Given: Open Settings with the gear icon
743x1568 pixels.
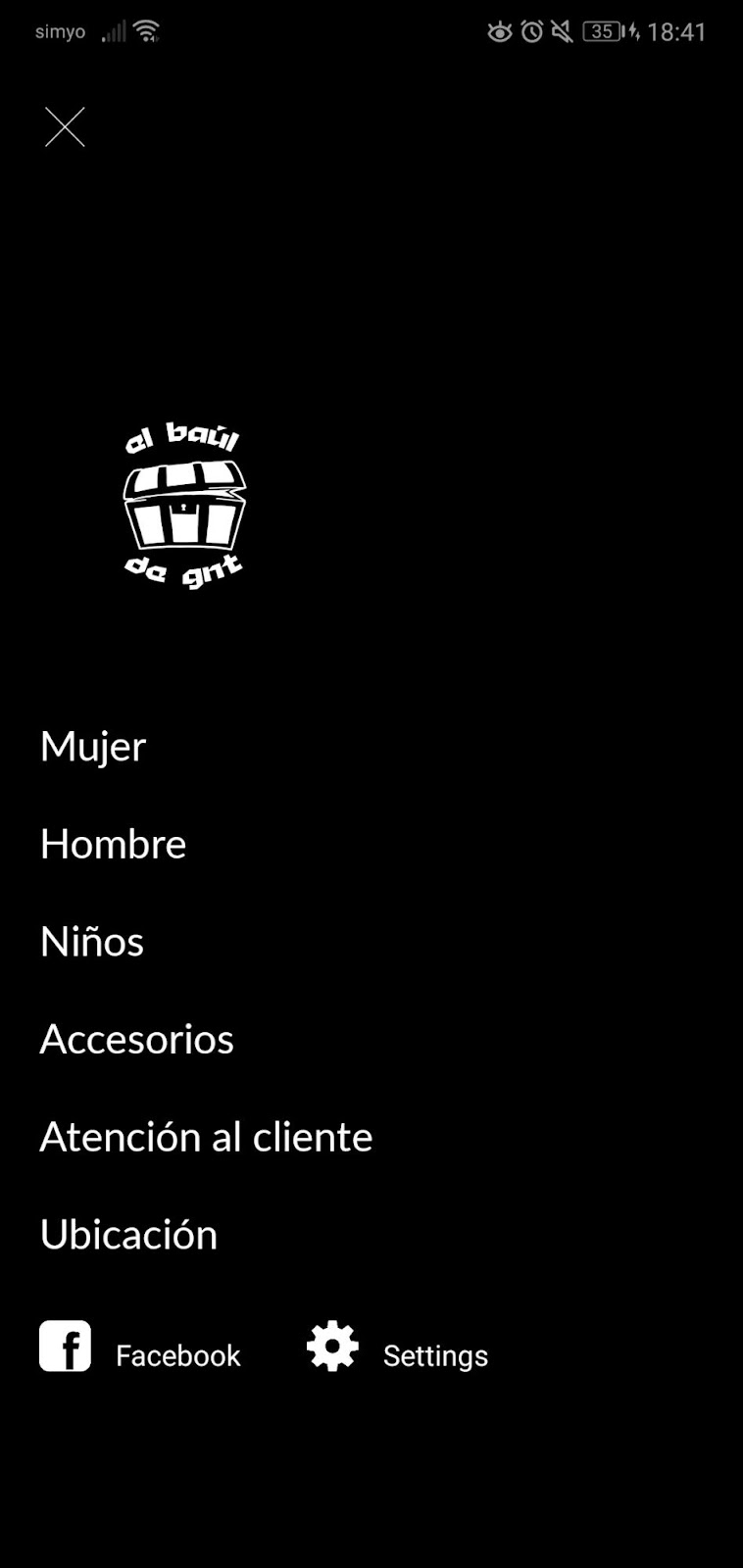Looking at the screenshot, I should [x=333, y=1347].
